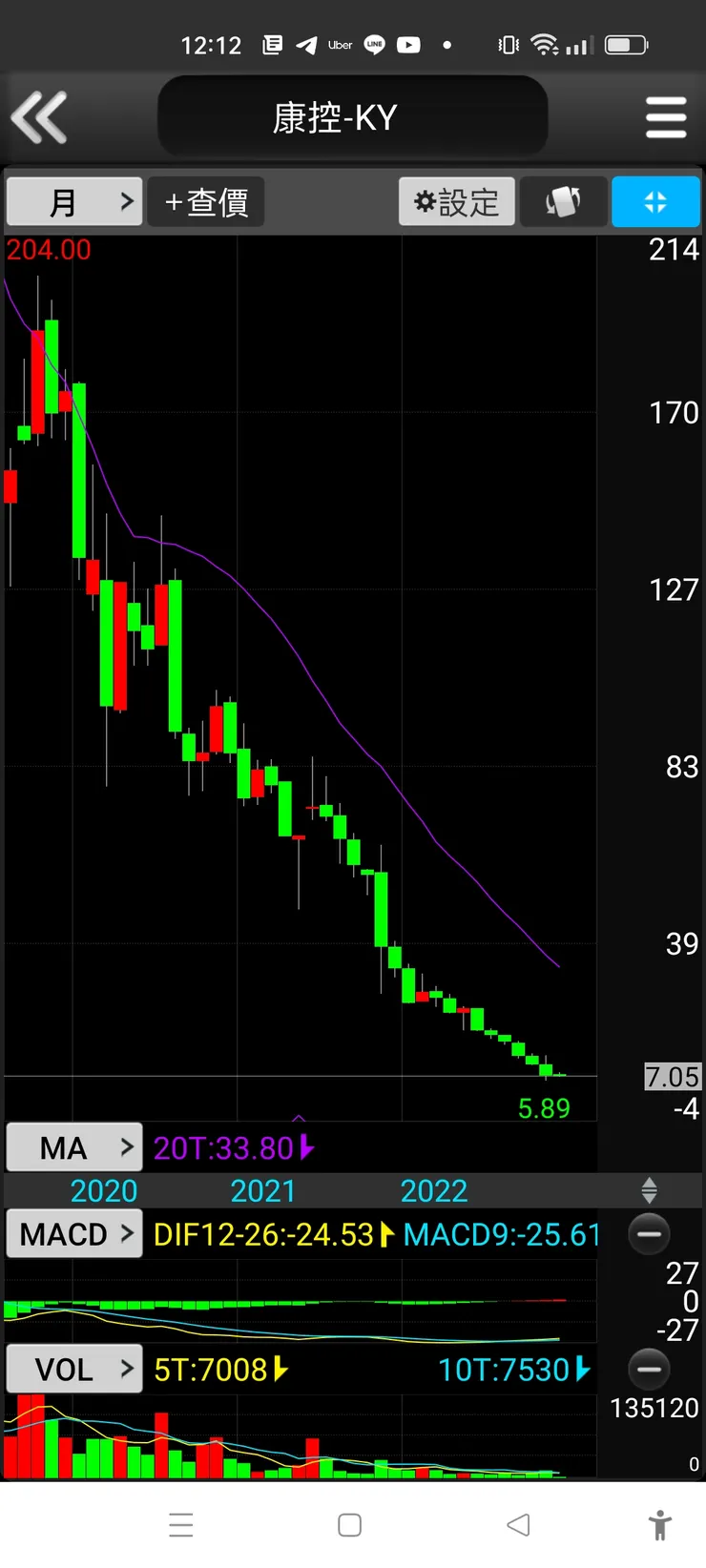The width and height of the screenshot is (706, 1568).
Task: Remove the MACD panel with minus button
Action: [x=649, y=1234]
